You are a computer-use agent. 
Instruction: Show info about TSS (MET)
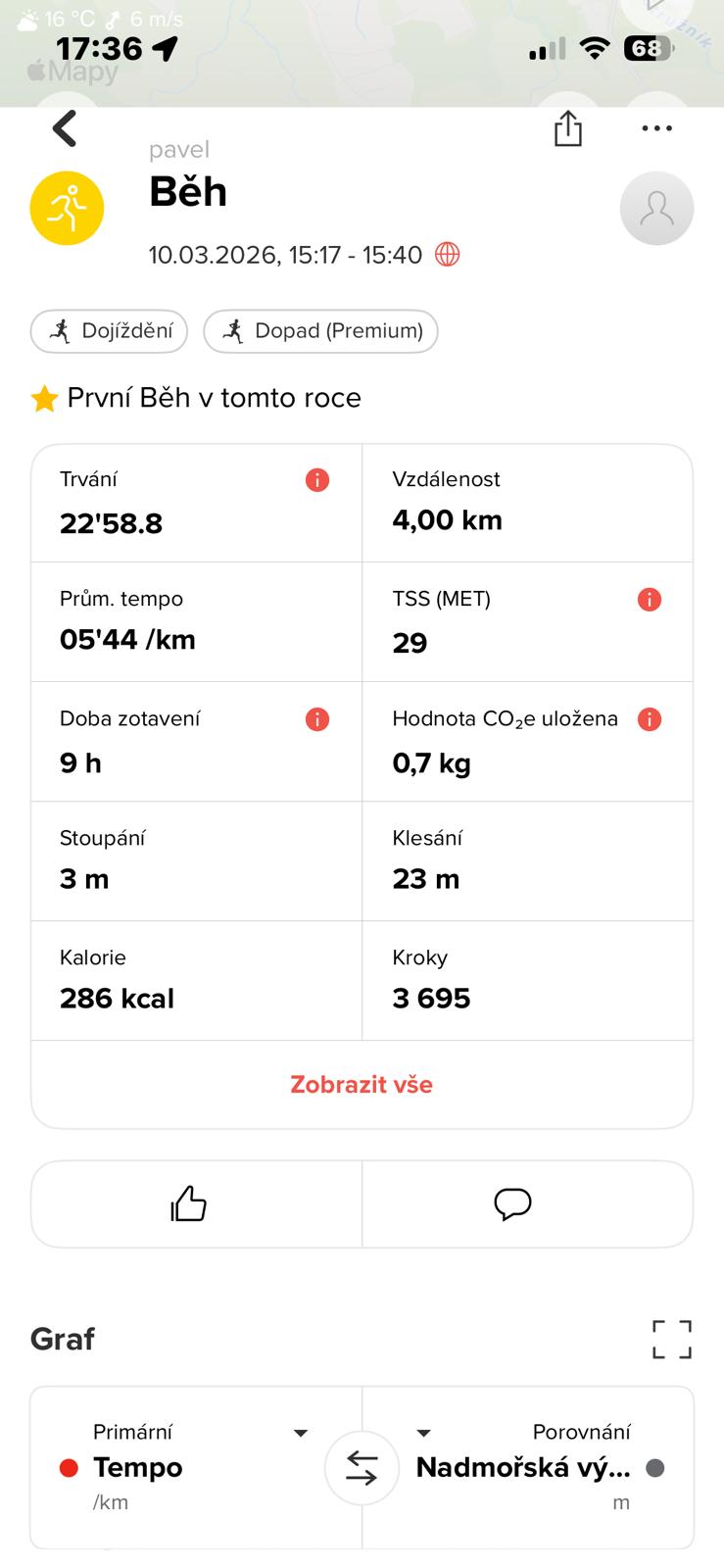(x=649, y=600)
